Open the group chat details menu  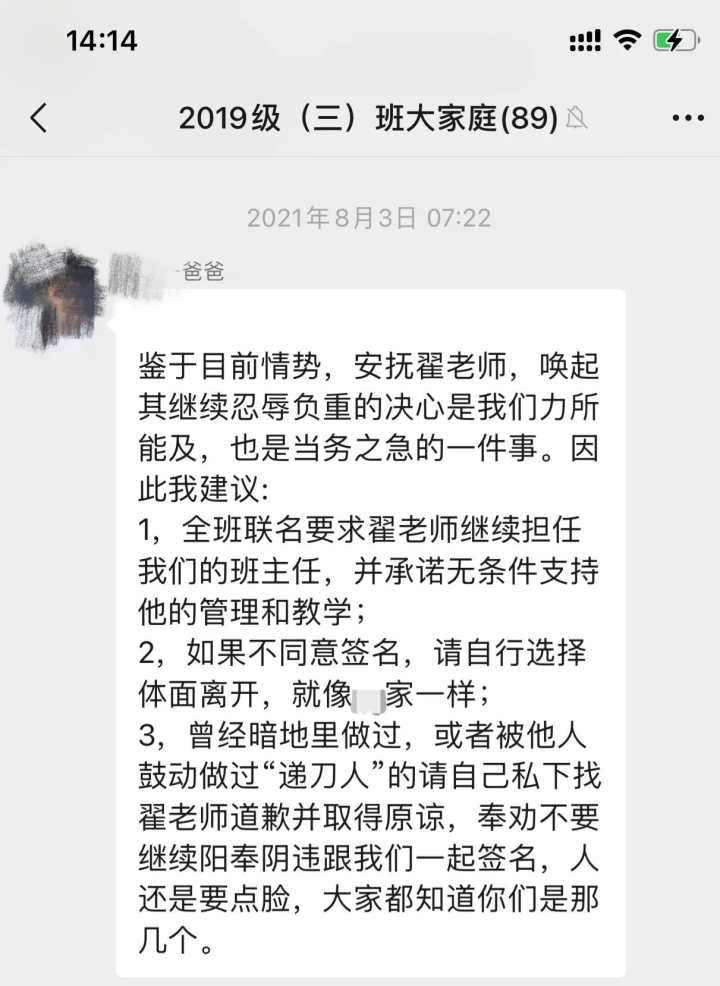[687, 119]
